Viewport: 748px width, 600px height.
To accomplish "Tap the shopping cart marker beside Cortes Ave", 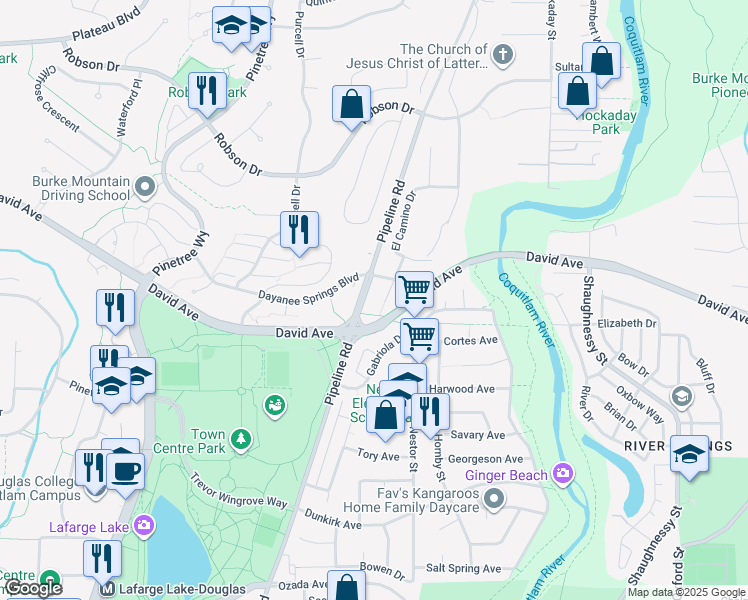I will click(x=419, y=340).
